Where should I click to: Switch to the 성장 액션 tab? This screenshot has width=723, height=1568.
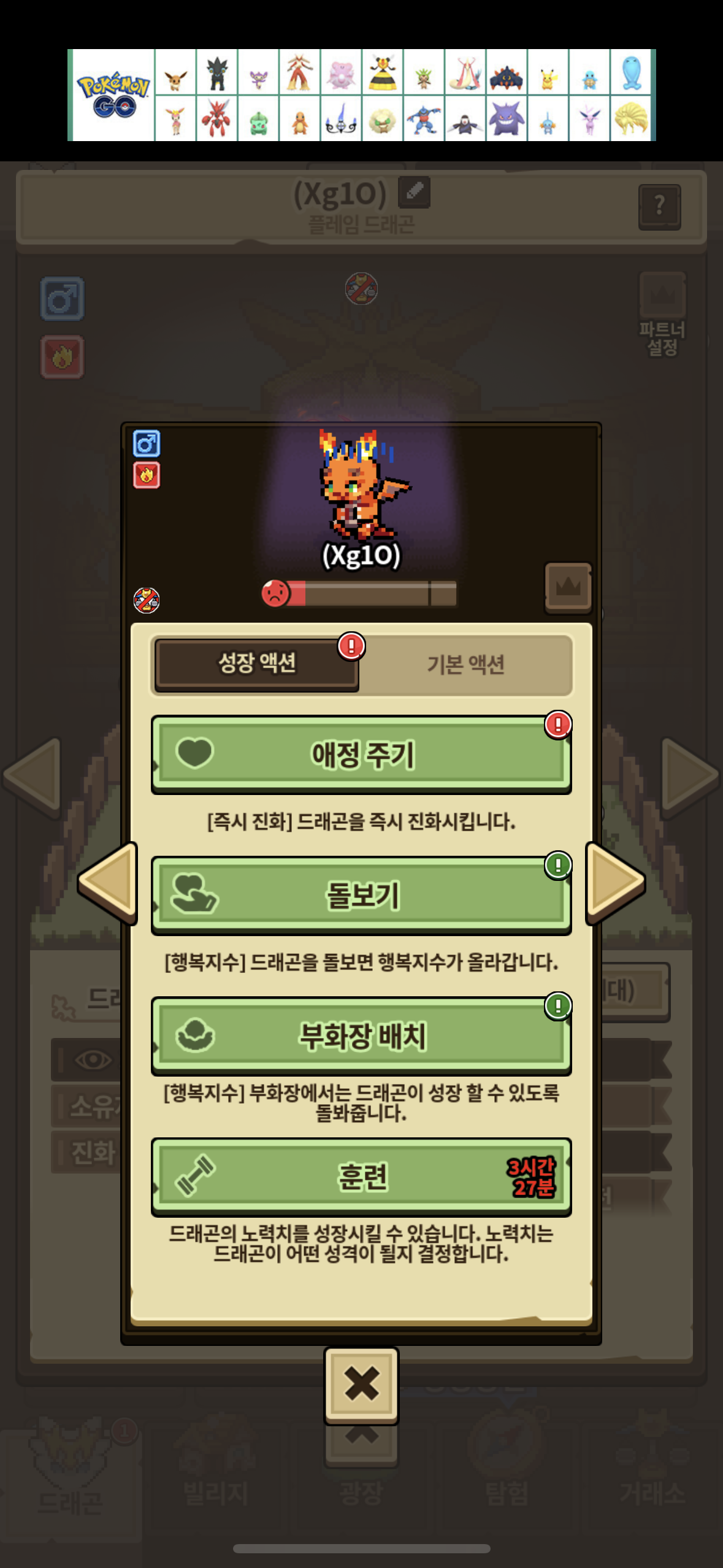coord(257,664)
